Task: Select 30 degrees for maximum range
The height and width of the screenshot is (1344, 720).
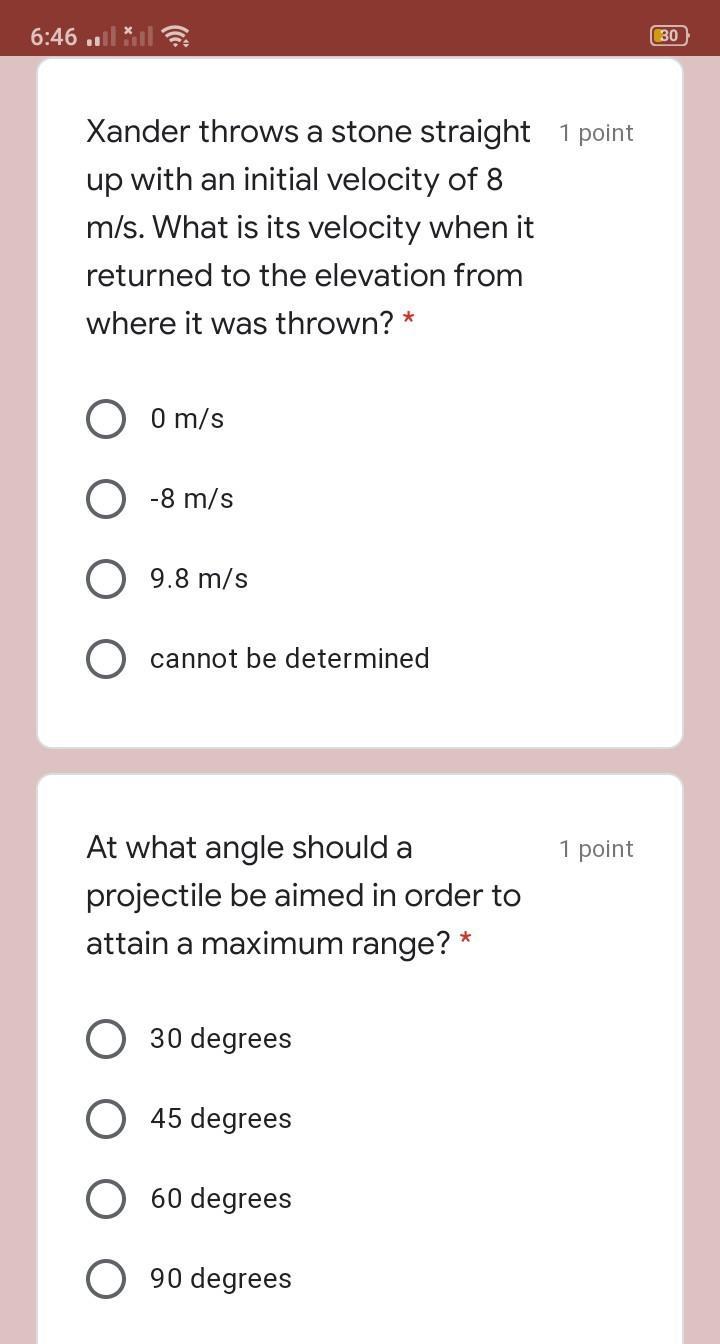Action: pyautogui.click(x=106, y=1039)
